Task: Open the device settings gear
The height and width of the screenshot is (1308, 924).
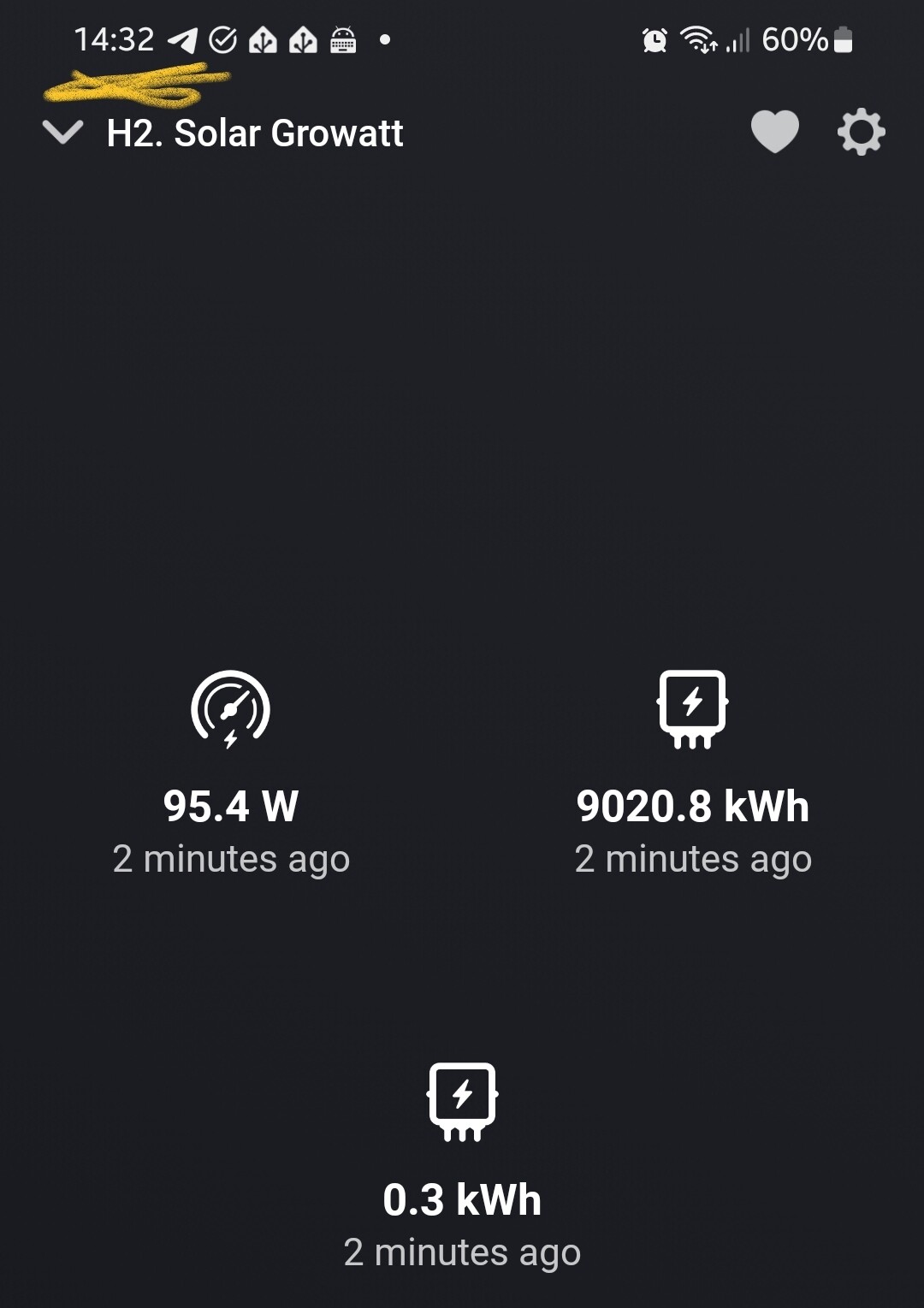Action: (861, 132)
